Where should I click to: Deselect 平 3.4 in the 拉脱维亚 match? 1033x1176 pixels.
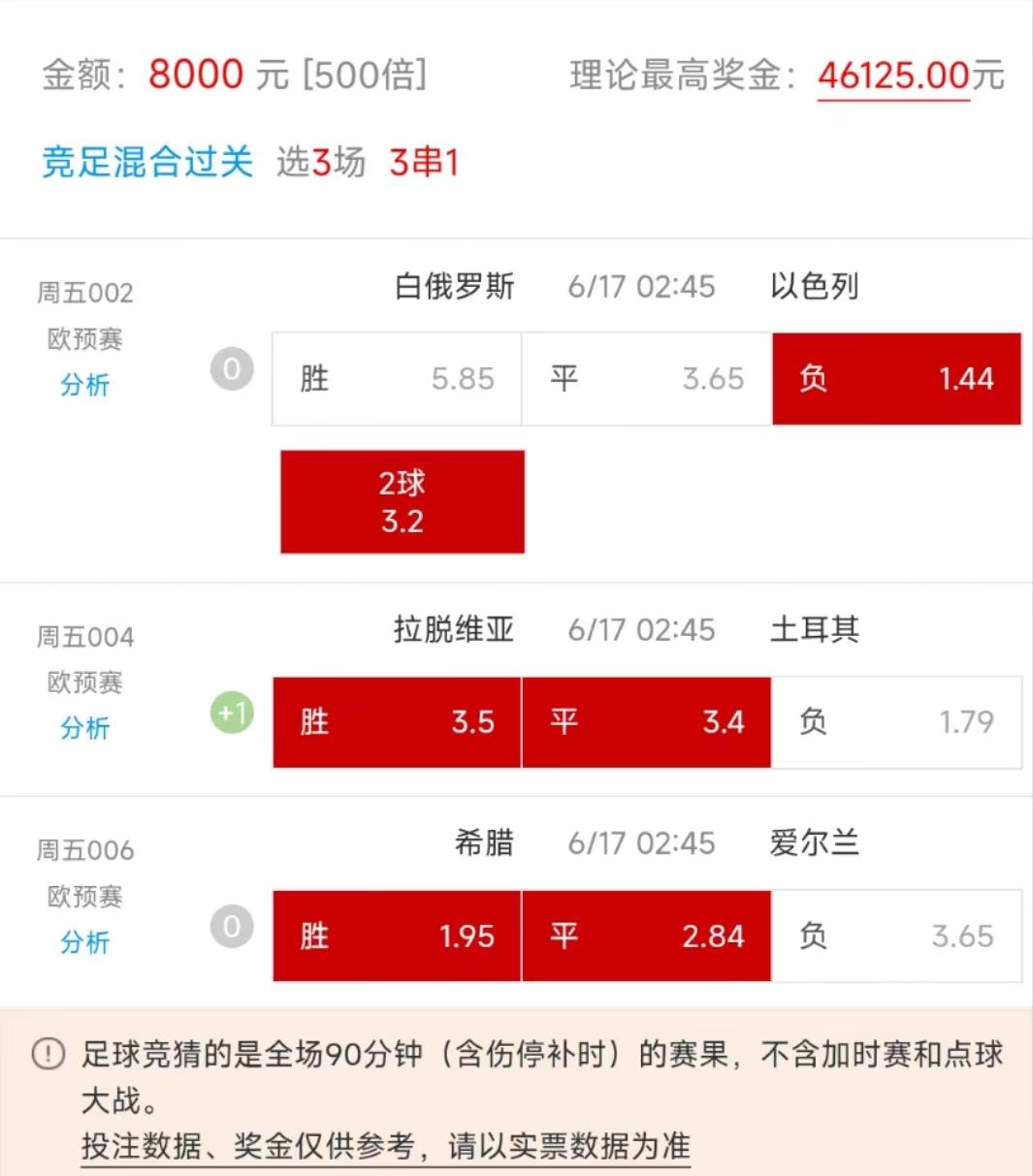(x=646, y=722)
